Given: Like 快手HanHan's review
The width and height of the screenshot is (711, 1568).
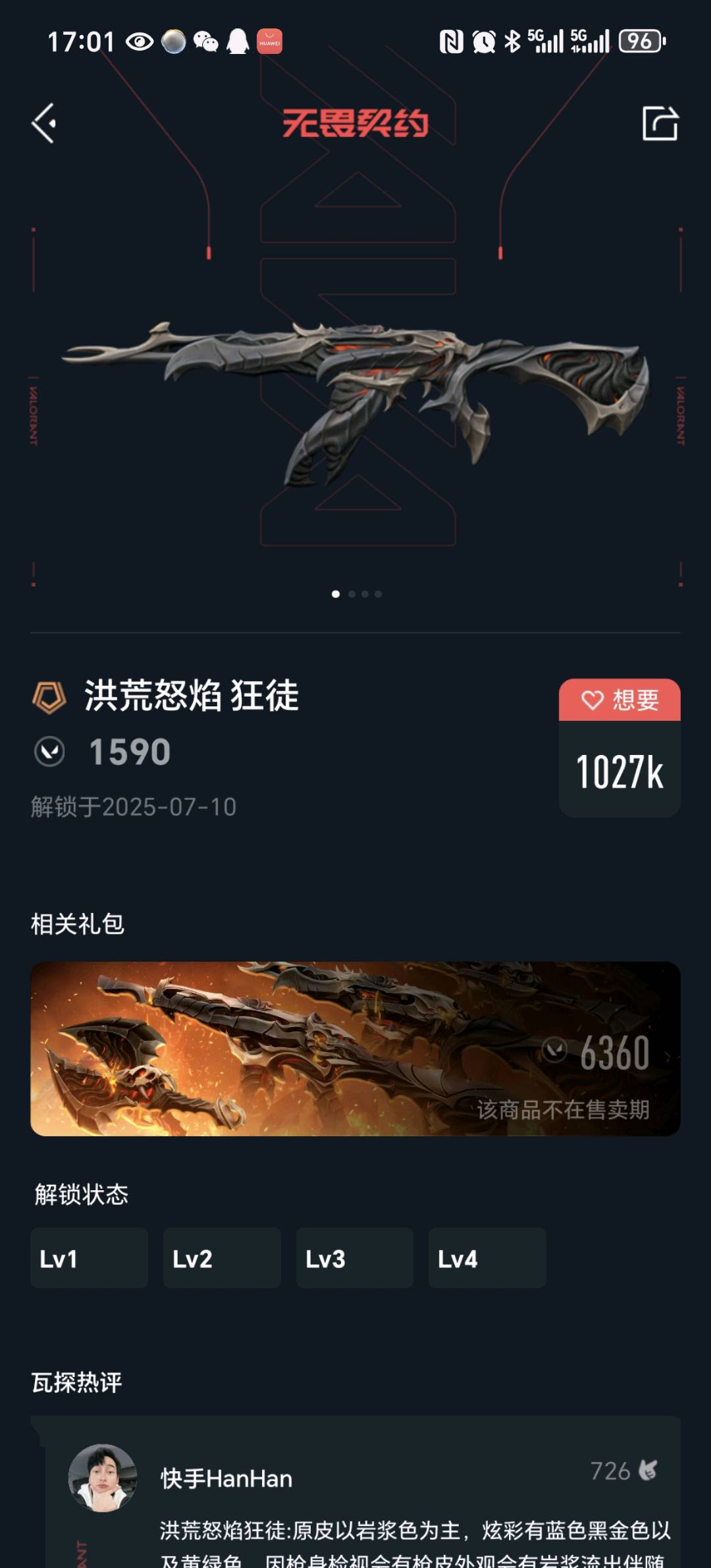Looking at the screenshot, I should [648, 1470].
